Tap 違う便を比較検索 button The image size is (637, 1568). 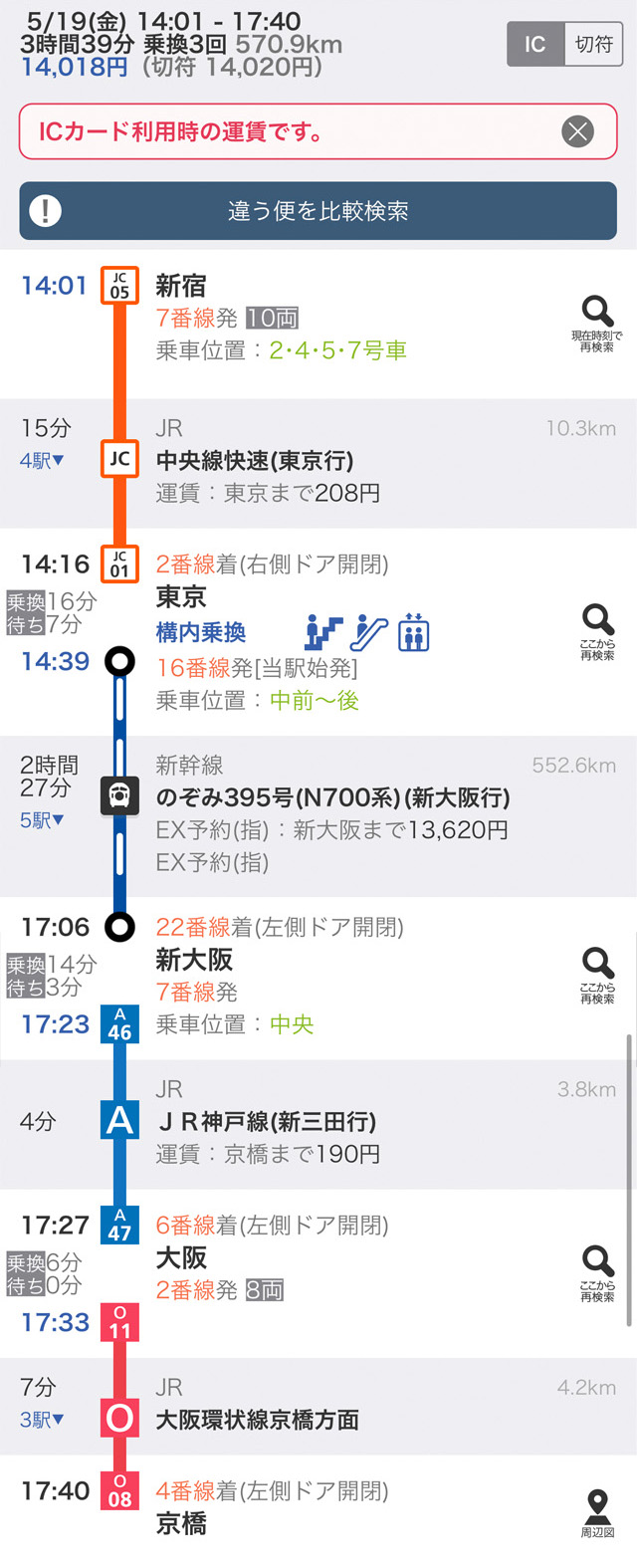(x=318, y=211)
